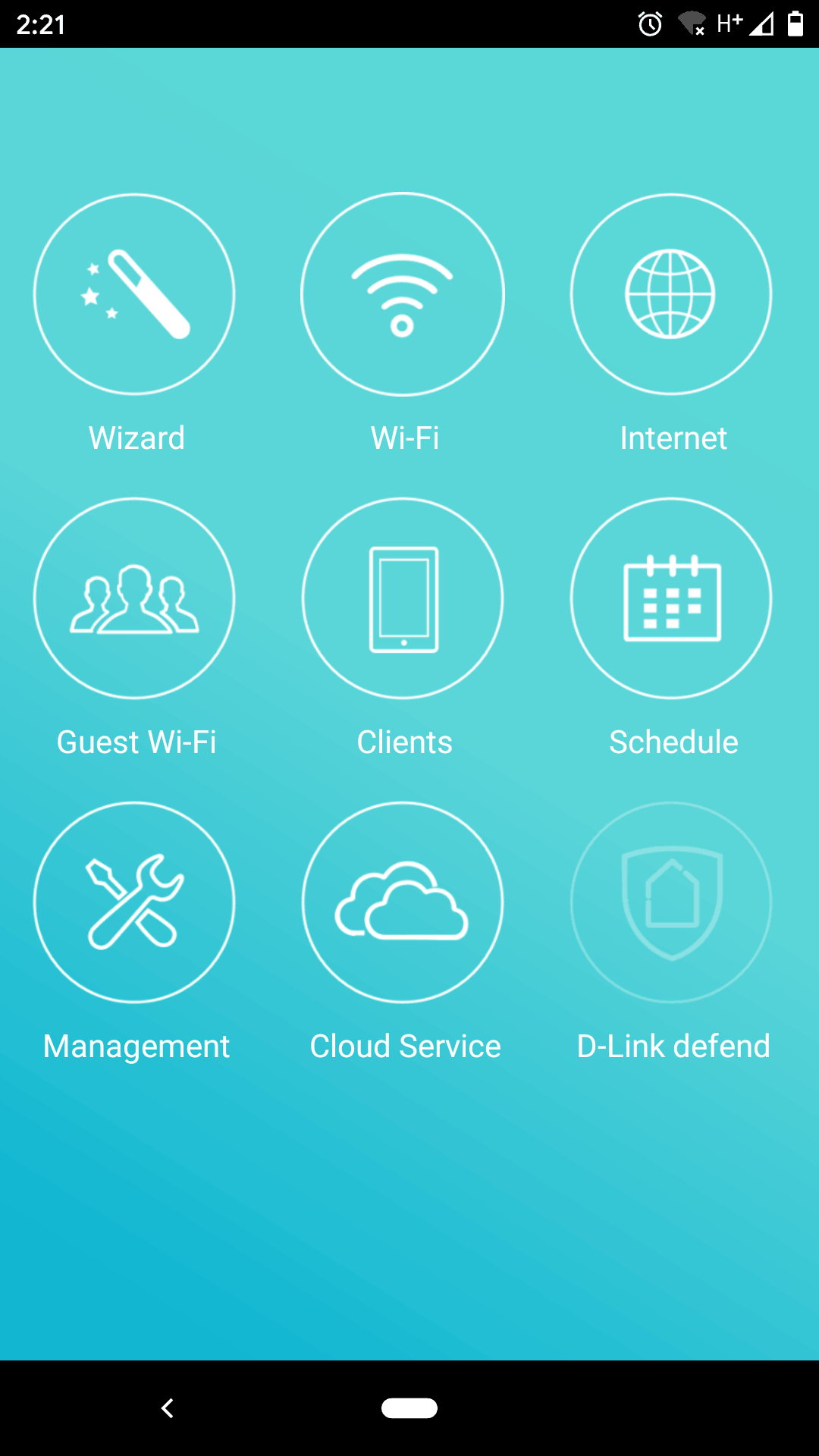The image size is (819, 1456).
Task: Open Wi-Fi settings
Action: coord(403,294)
